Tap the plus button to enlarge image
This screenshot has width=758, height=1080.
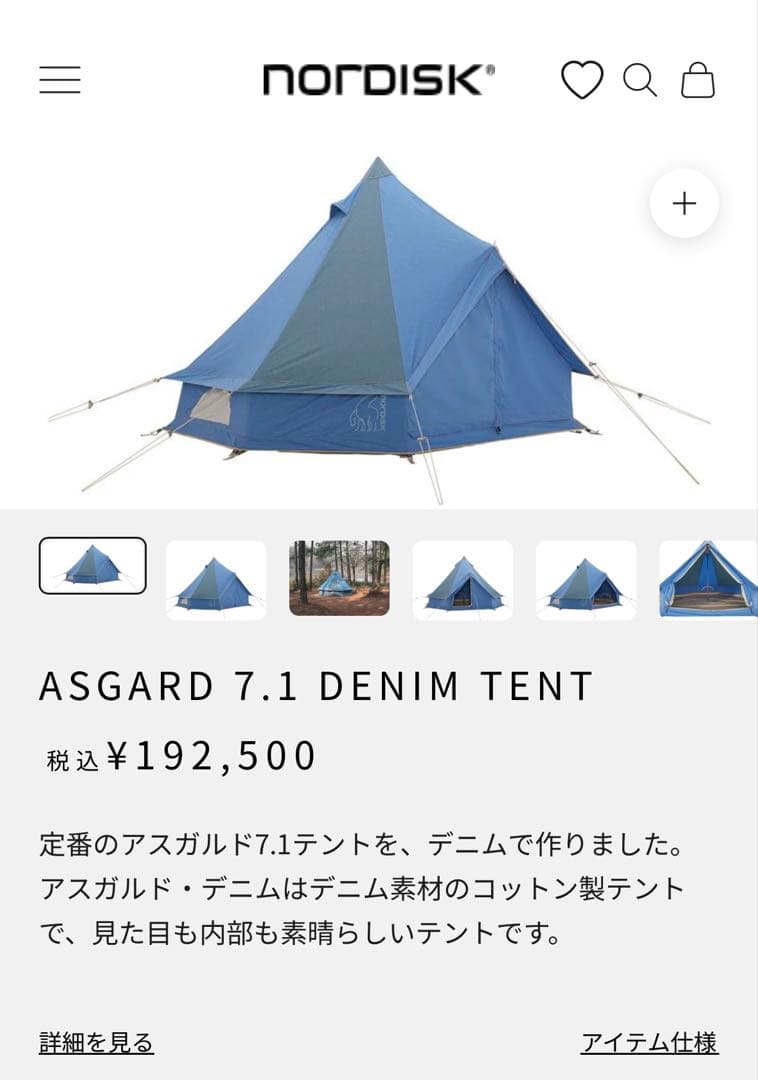684,204
